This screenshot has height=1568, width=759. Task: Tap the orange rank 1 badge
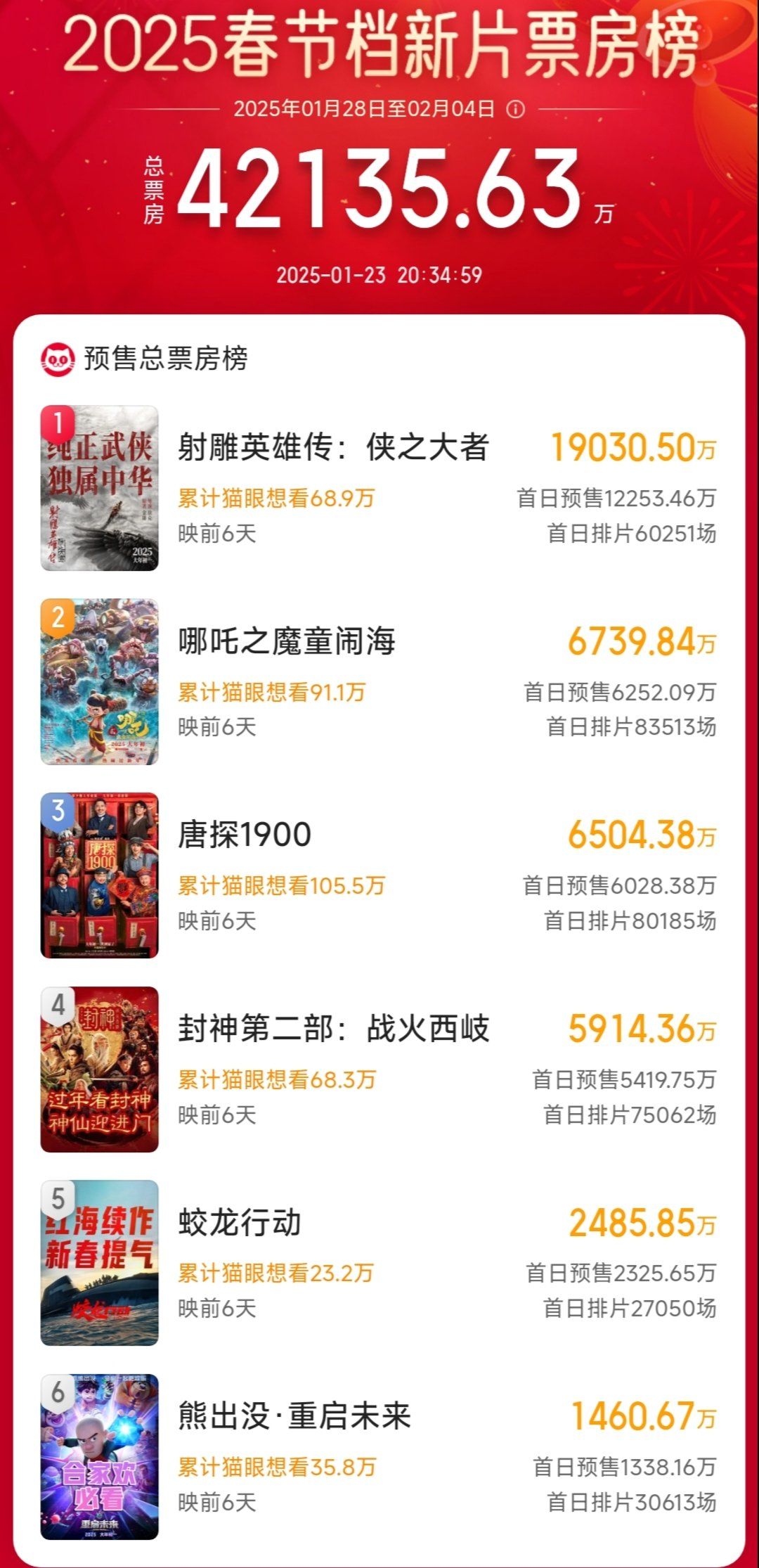[59, 422]
